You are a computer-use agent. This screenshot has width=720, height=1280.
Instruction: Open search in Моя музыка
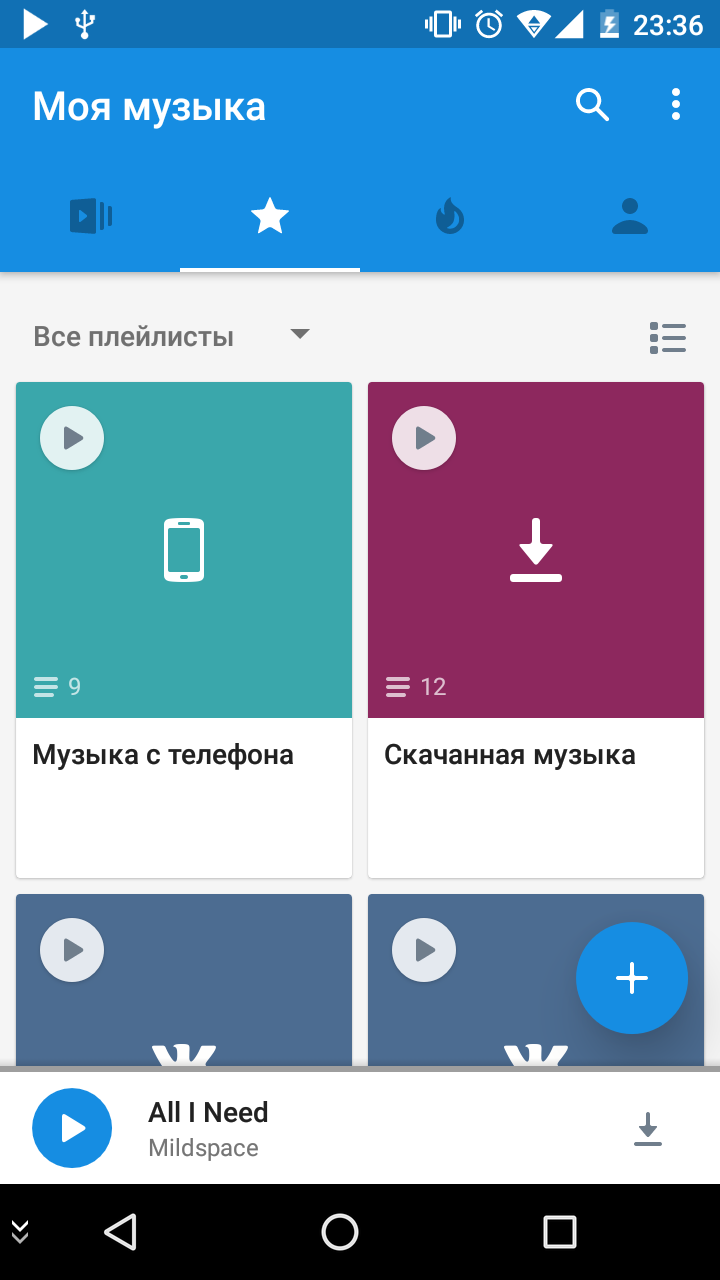[592, 105]
